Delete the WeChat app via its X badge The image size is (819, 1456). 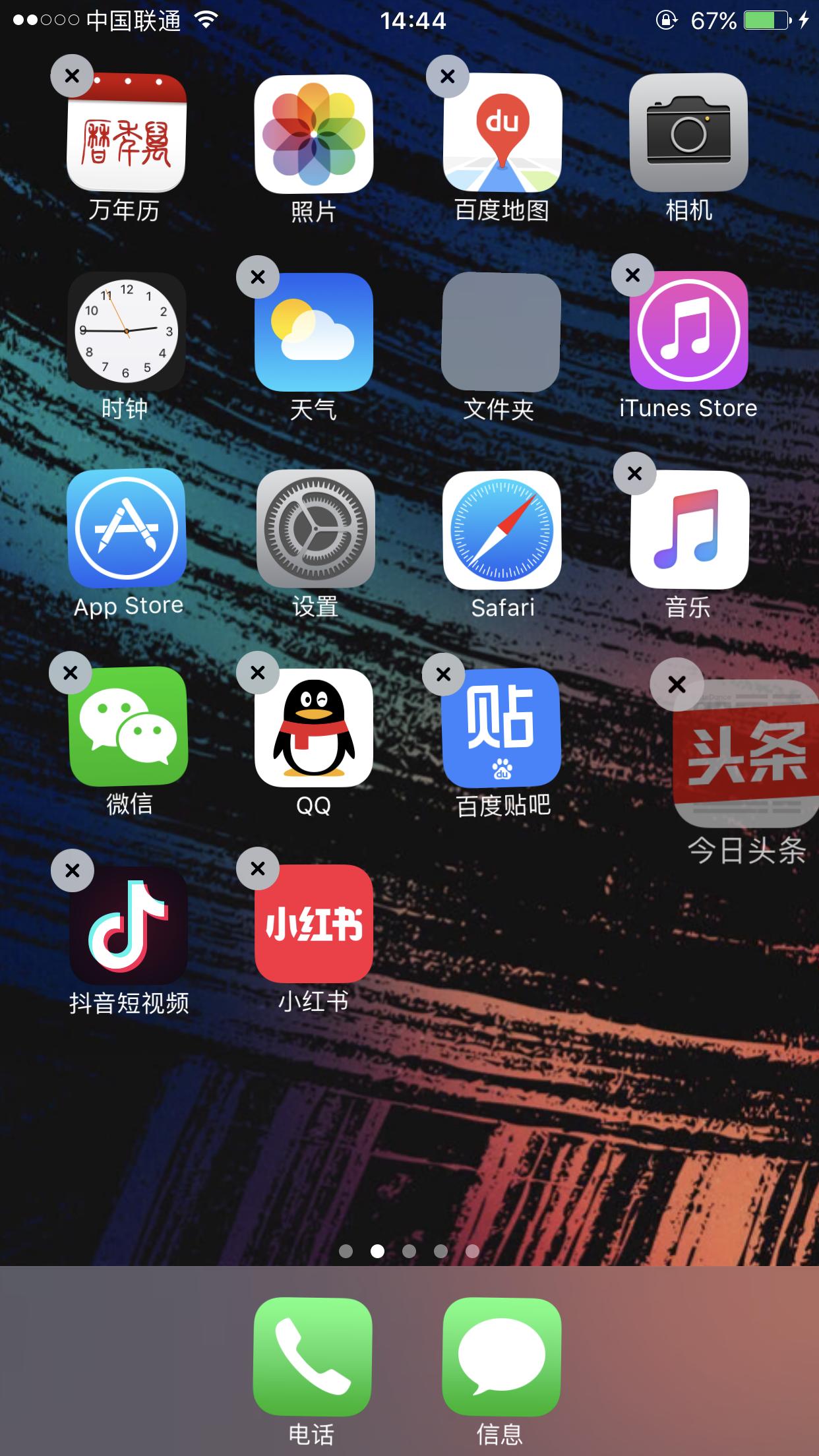click(x=71, y=672)
